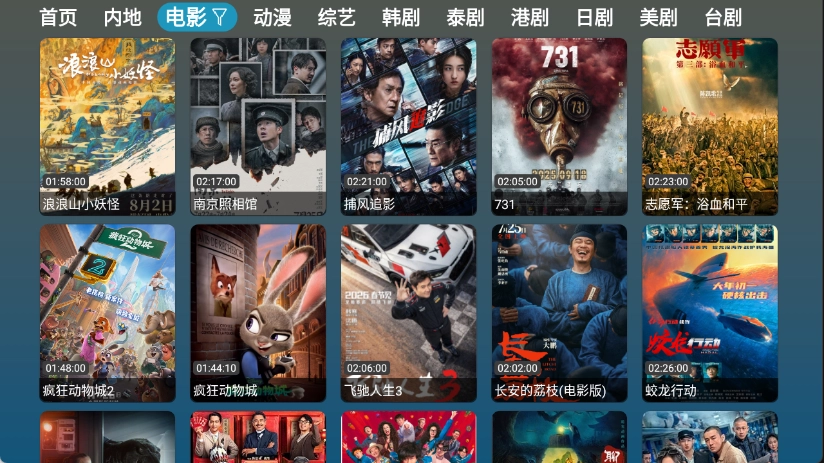The width and height of the screenshot is (824, 463).
Task: Select the movie 飞驰人生3
Action: pyautogui.click(x=408, y=312)
